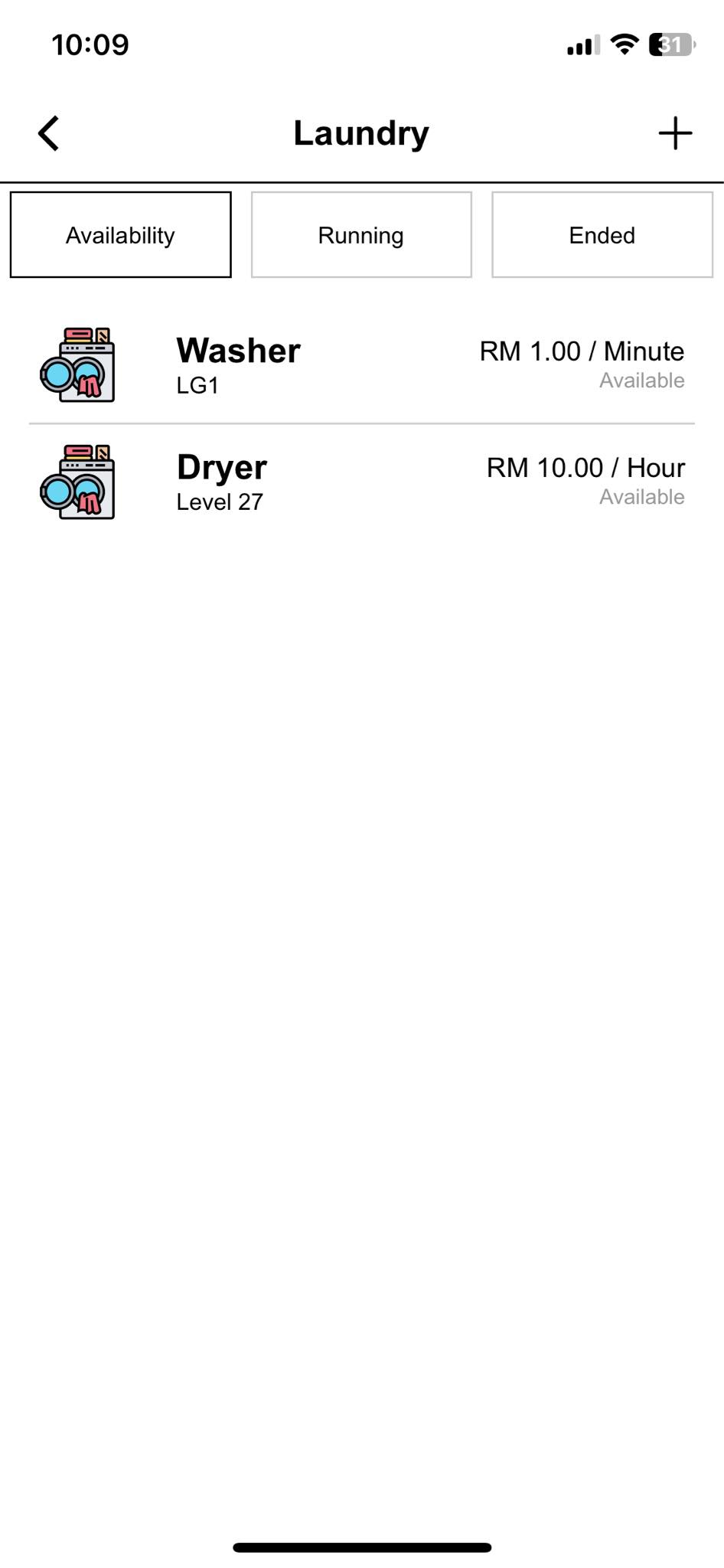Viewport: 724px width, 1568px height.
Task: Tap the Dryer machine icon
Action: (79, 479)
